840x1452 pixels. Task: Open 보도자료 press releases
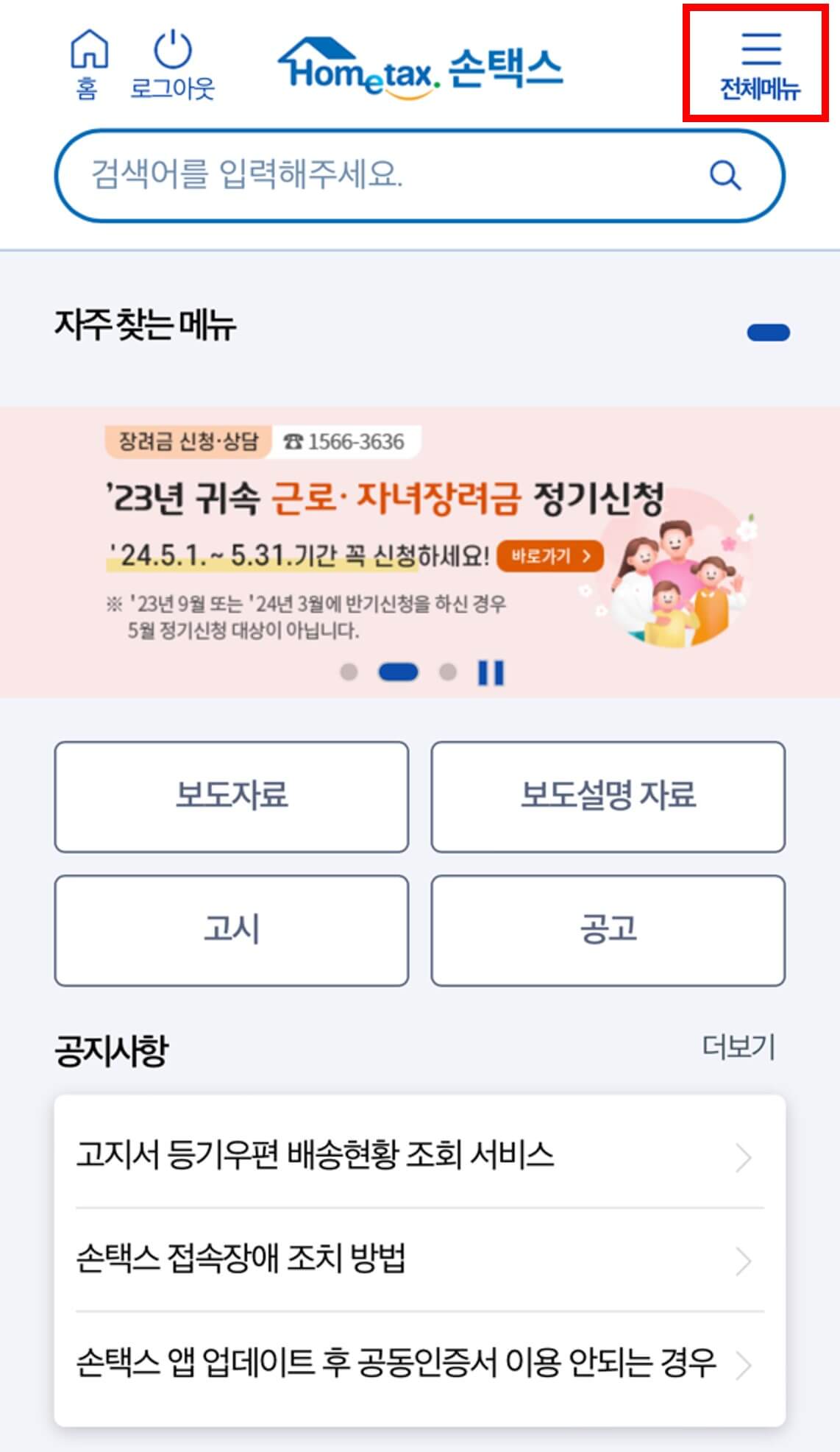pyautogui.click(x=232, y=797)
